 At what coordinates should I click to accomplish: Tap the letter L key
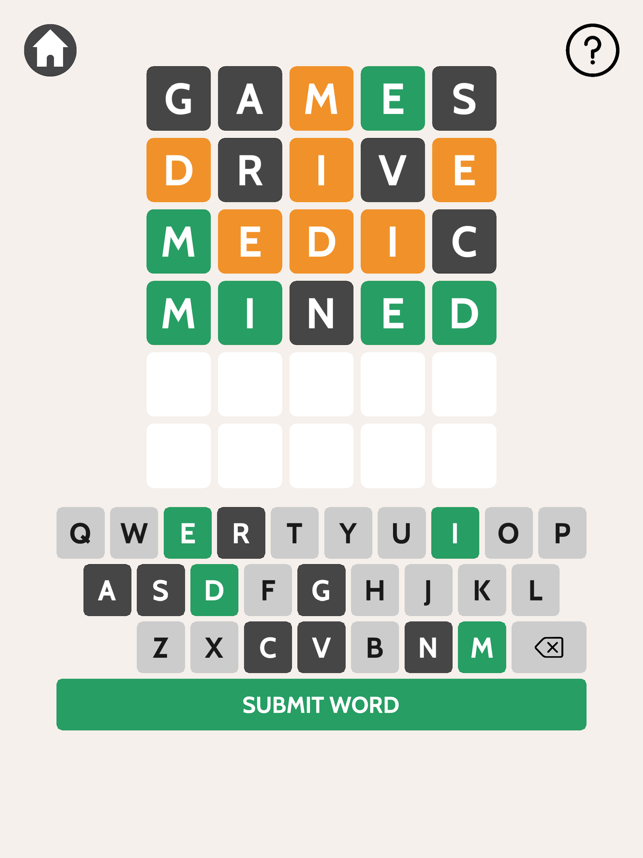[x=535, y=590]
